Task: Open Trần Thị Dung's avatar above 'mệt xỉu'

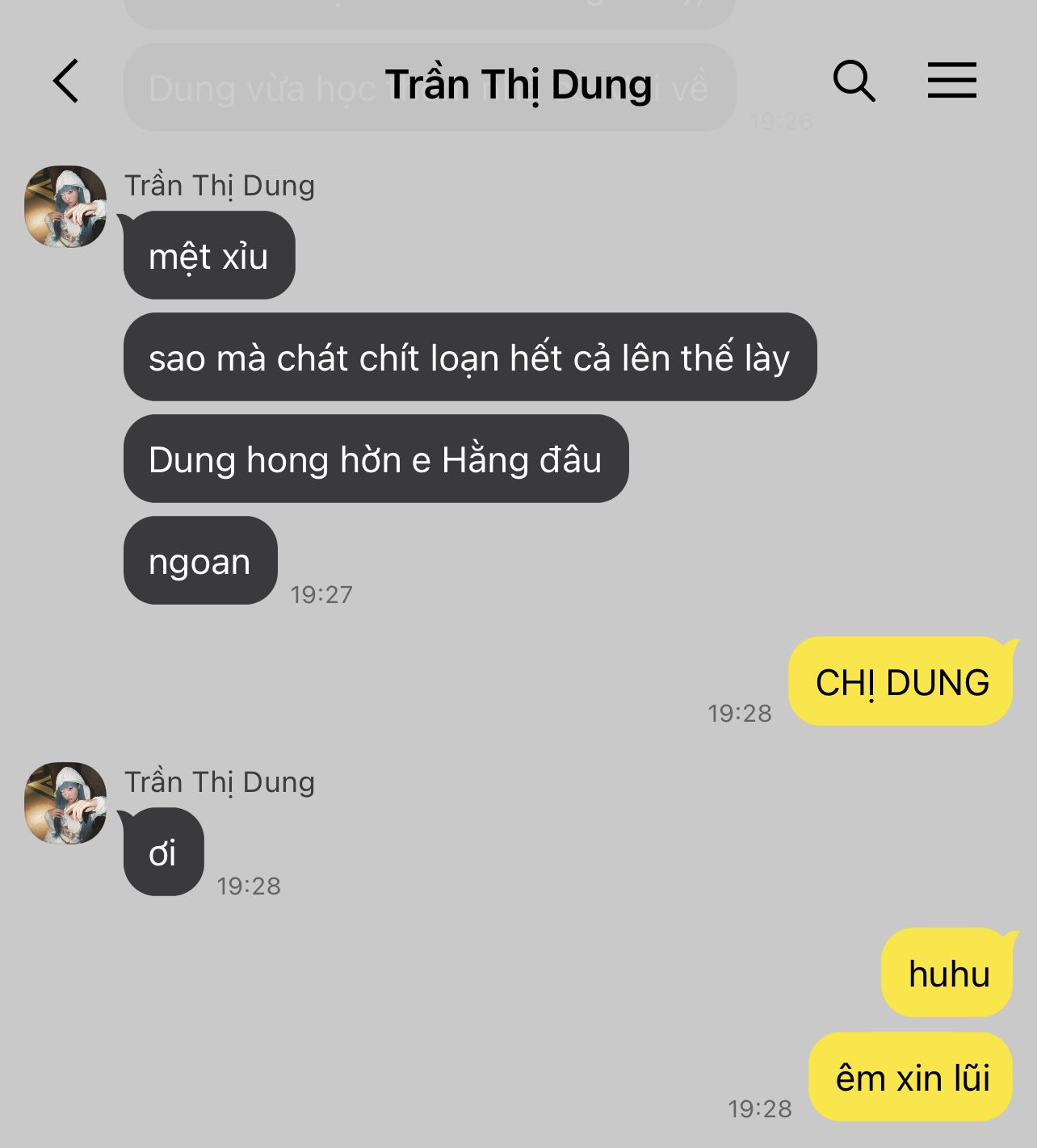Action: 65,207
